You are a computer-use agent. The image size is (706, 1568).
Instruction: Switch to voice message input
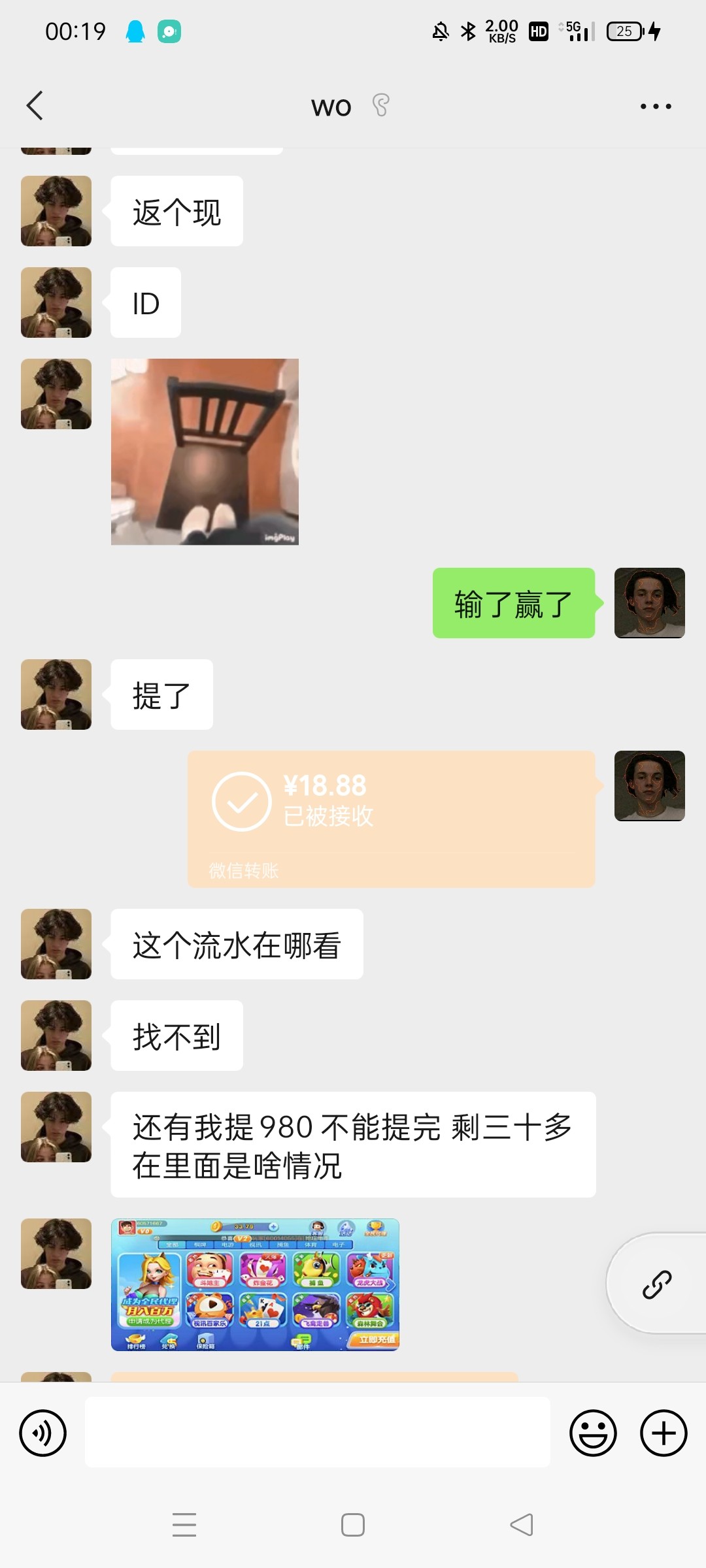coord(43,1433)
